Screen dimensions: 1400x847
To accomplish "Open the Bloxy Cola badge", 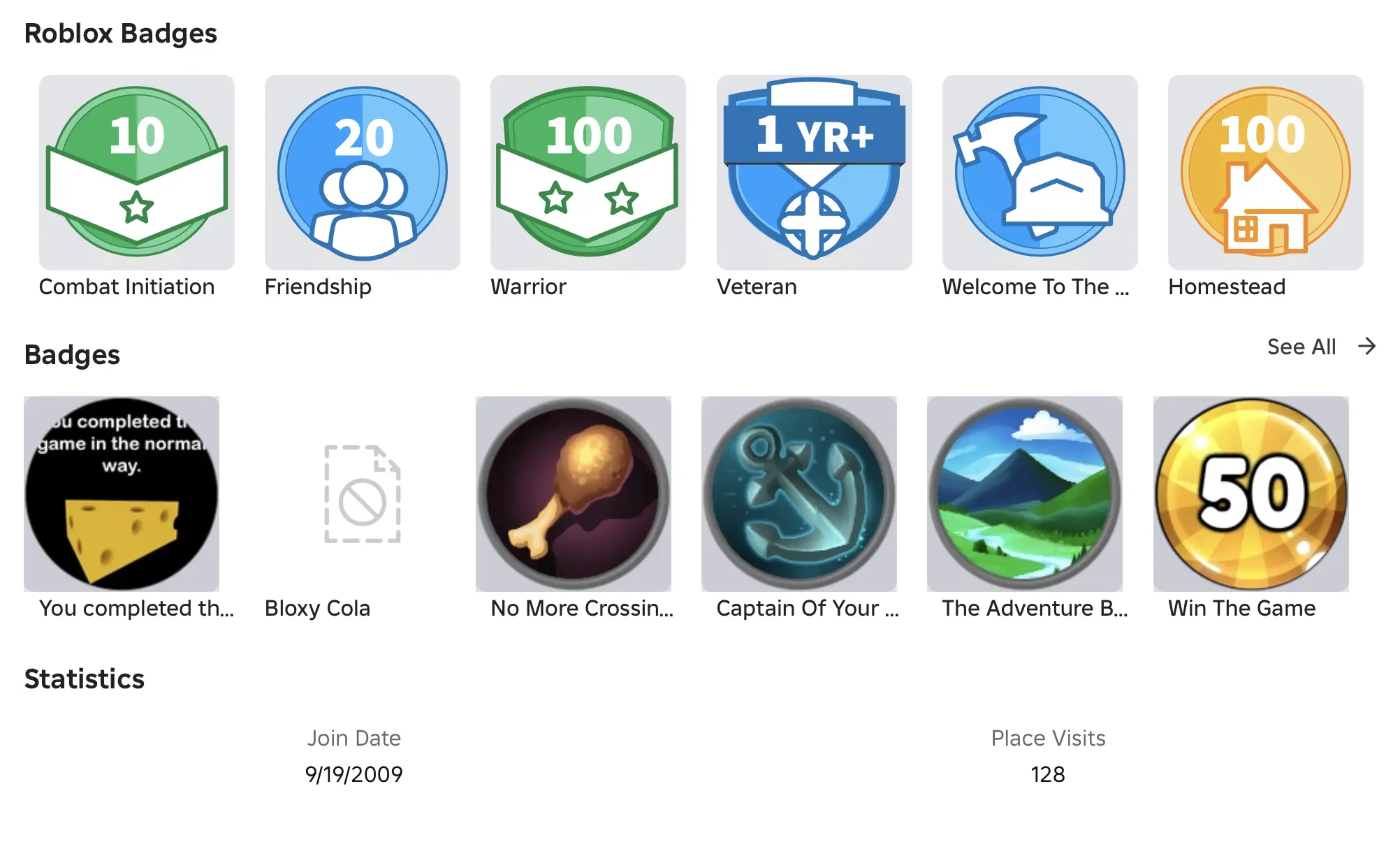I will 362,493.
